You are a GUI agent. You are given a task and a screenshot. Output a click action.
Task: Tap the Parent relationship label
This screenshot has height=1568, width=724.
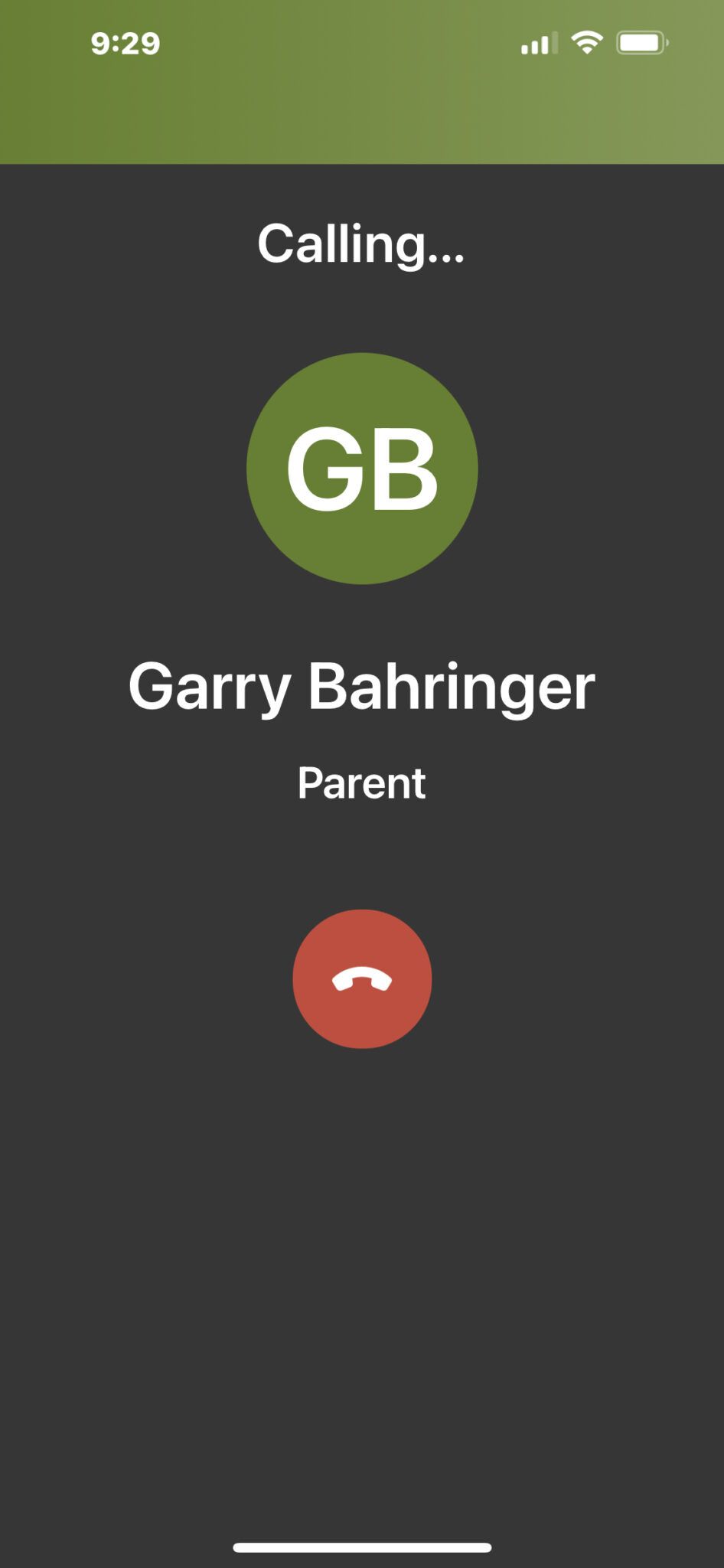click(x=362, y=782)
